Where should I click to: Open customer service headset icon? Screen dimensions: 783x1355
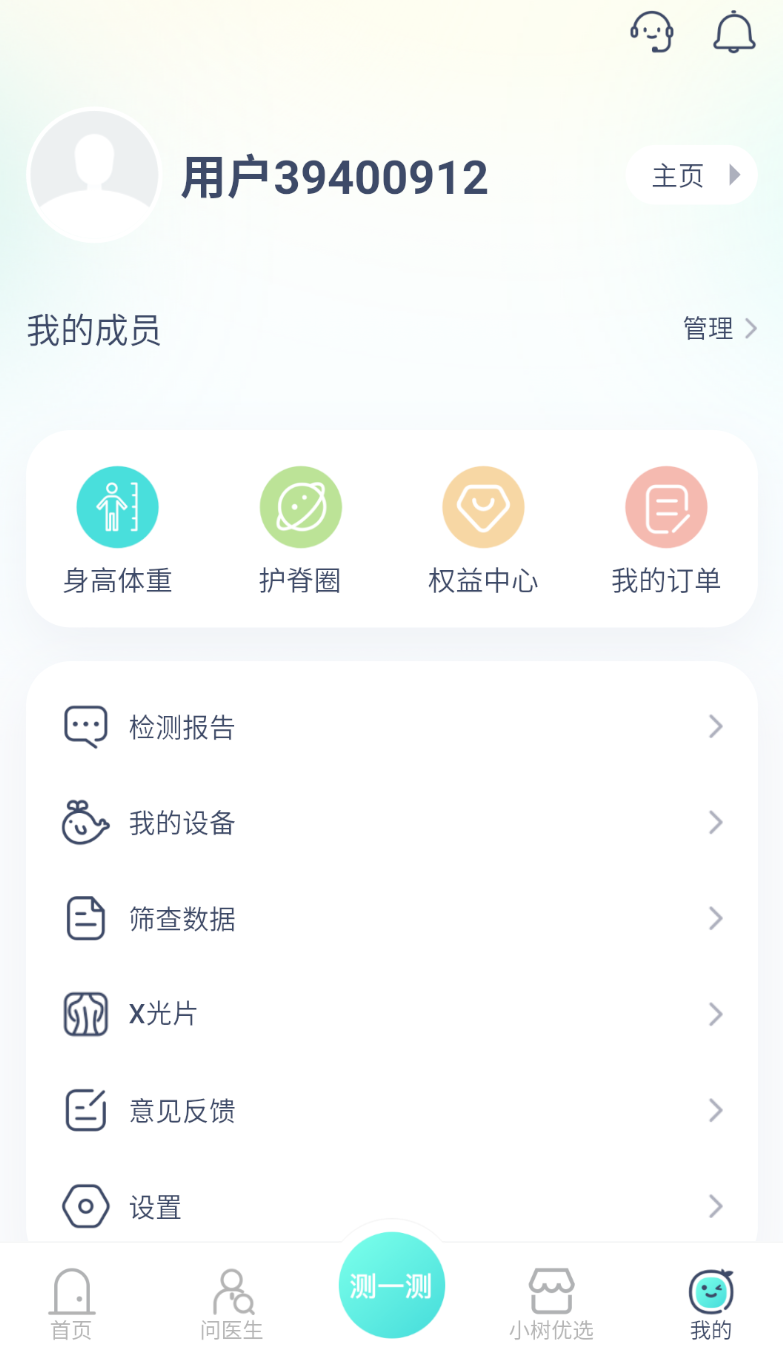[x=651, y=32]
